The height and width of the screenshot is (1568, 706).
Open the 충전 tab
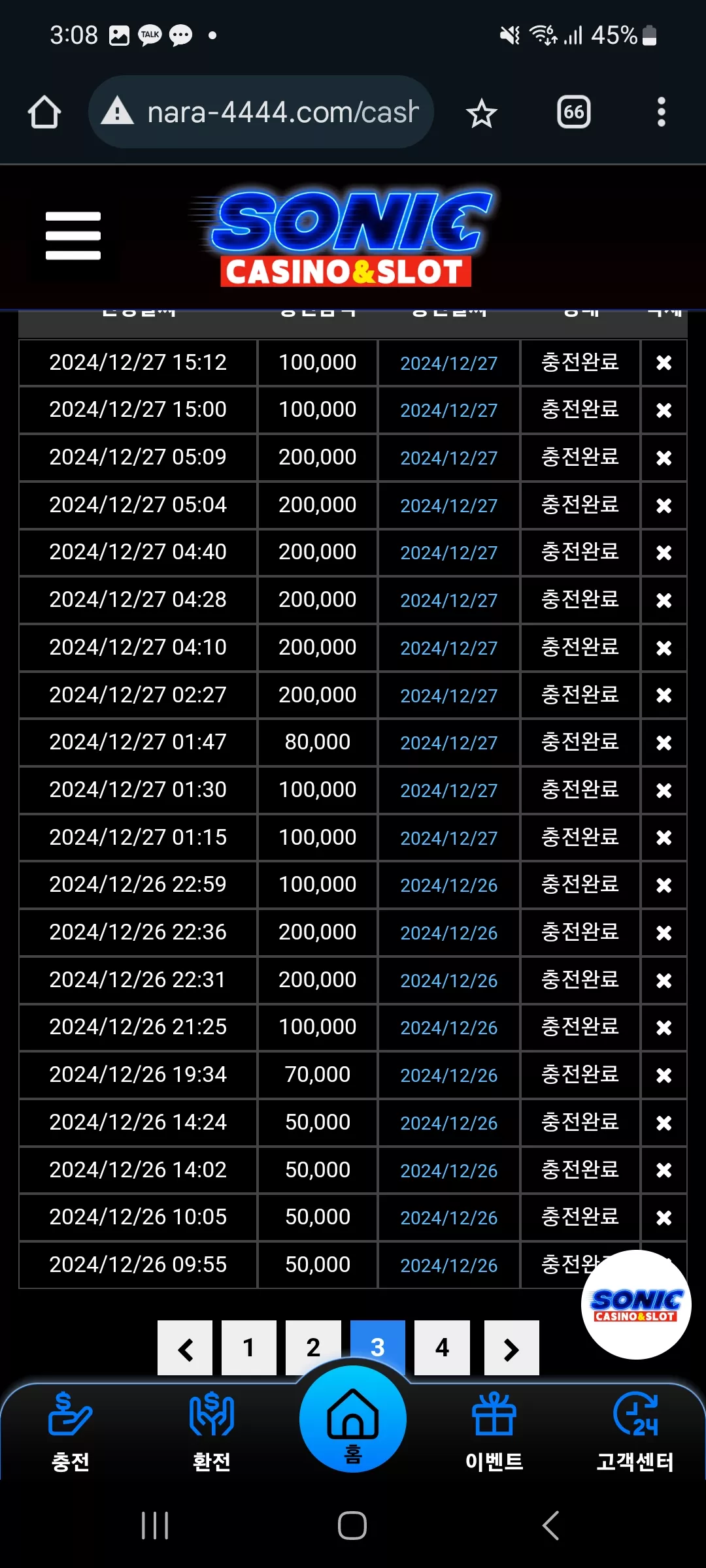70,1432
